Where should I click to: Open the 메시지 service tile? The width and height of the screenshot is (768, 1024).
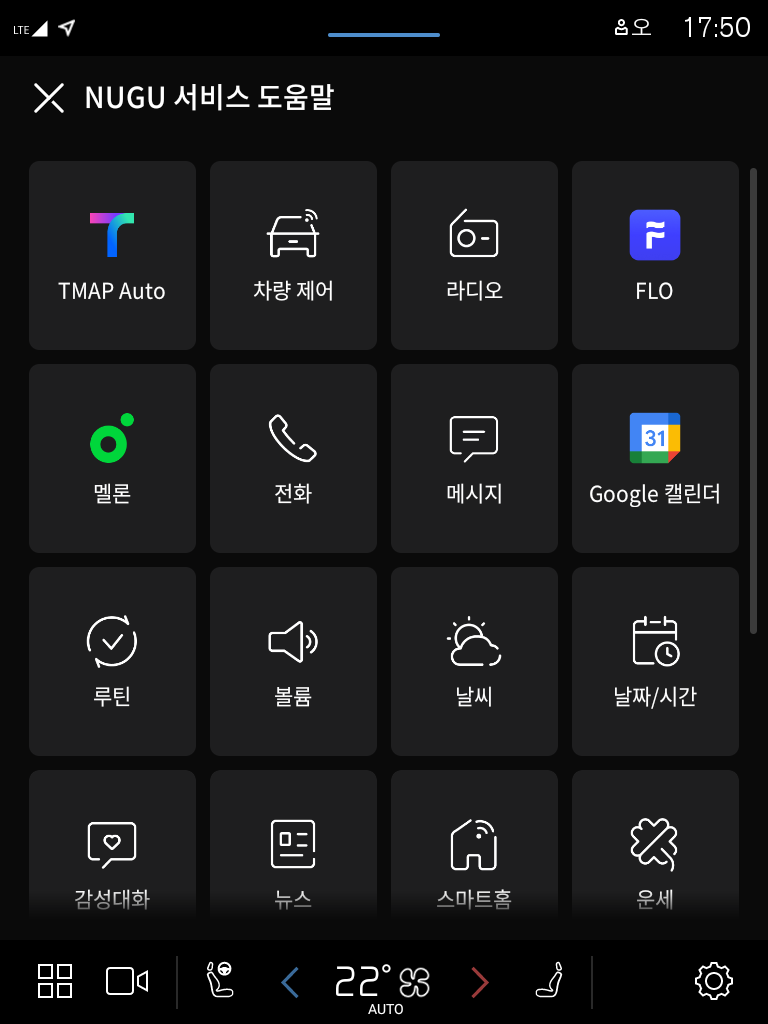coord(474,458)
